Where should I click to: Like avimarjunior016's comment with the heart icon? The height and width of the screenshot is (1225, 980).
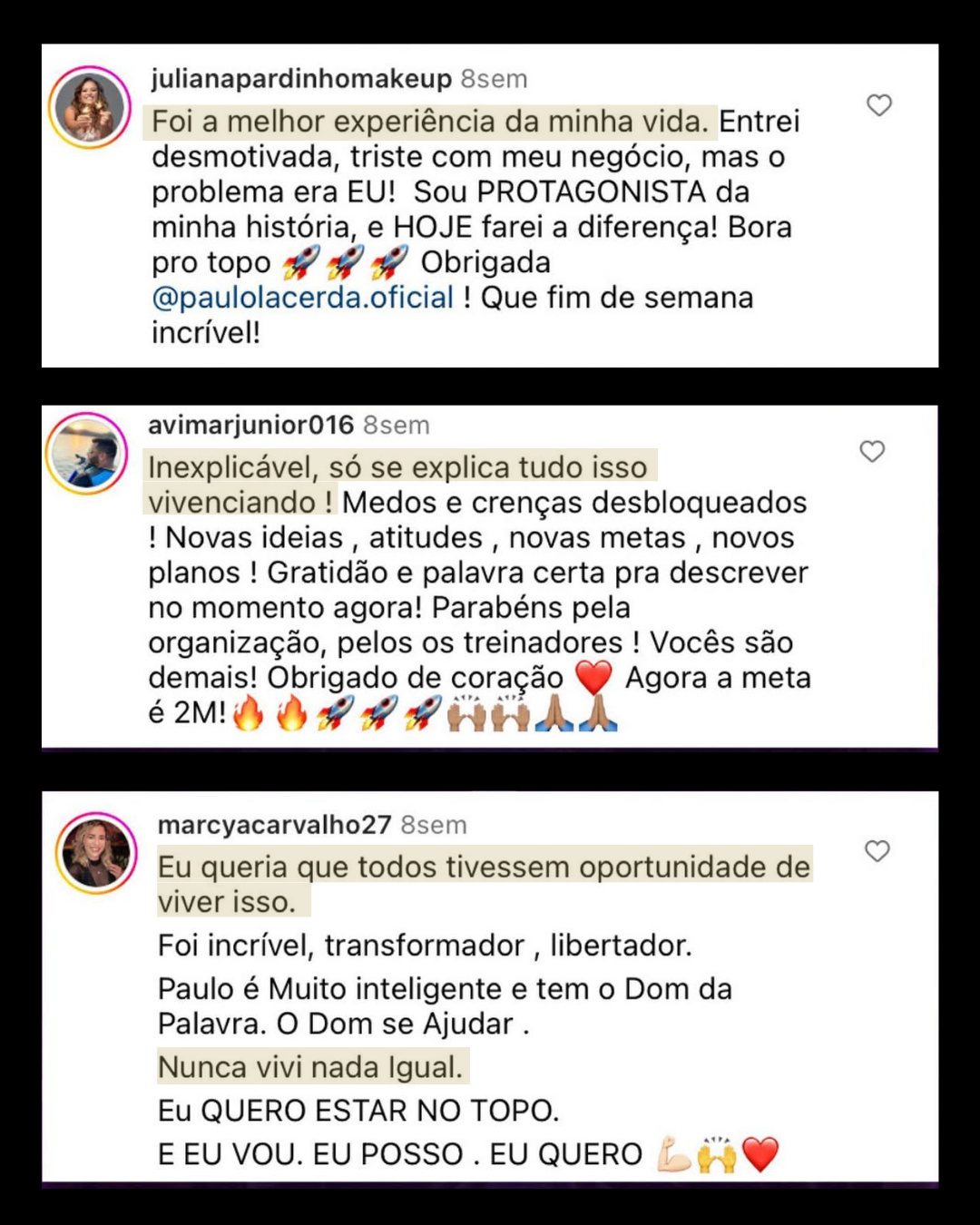(873, 451)
